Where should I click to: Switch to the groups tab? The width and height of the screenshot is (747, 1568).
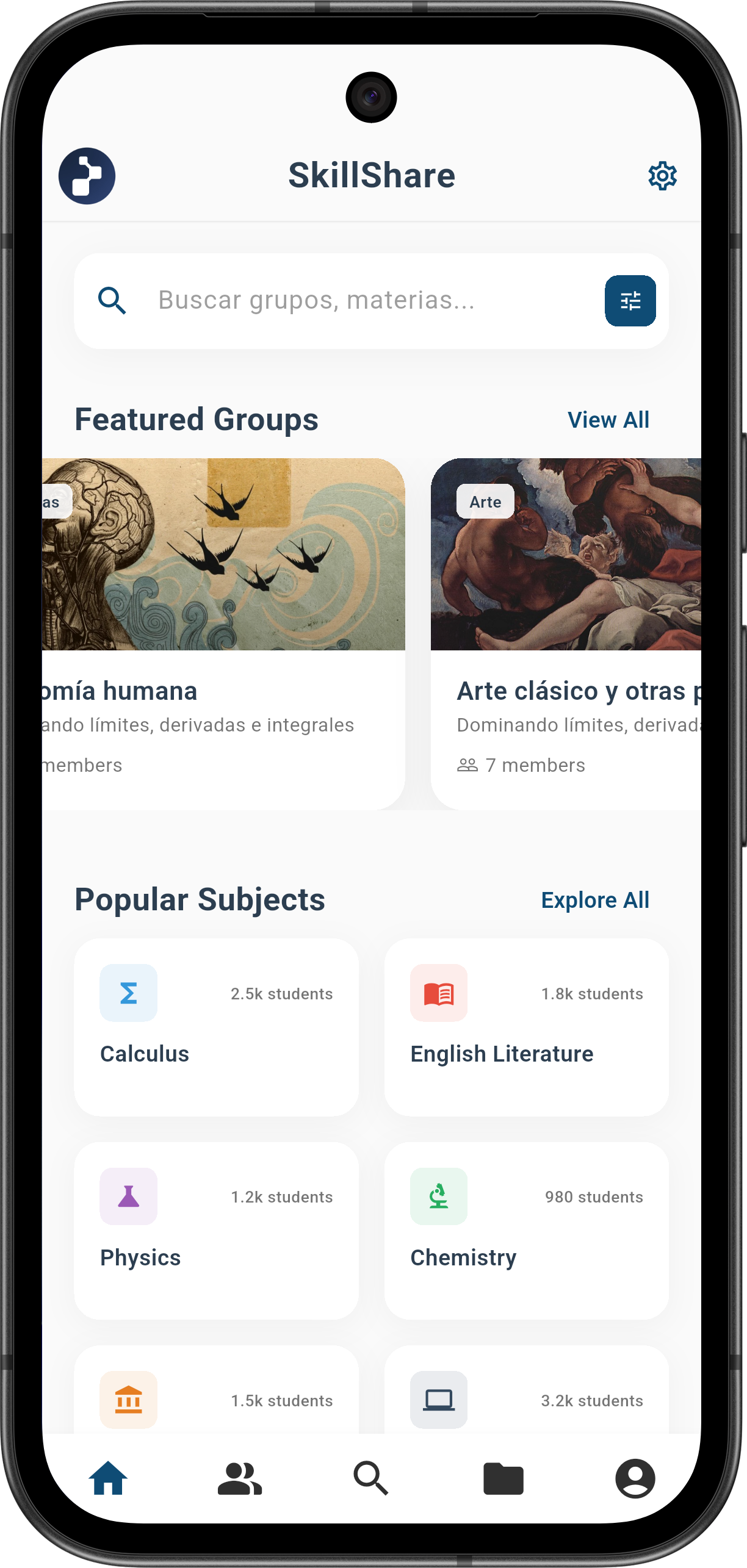[240, 1478]
